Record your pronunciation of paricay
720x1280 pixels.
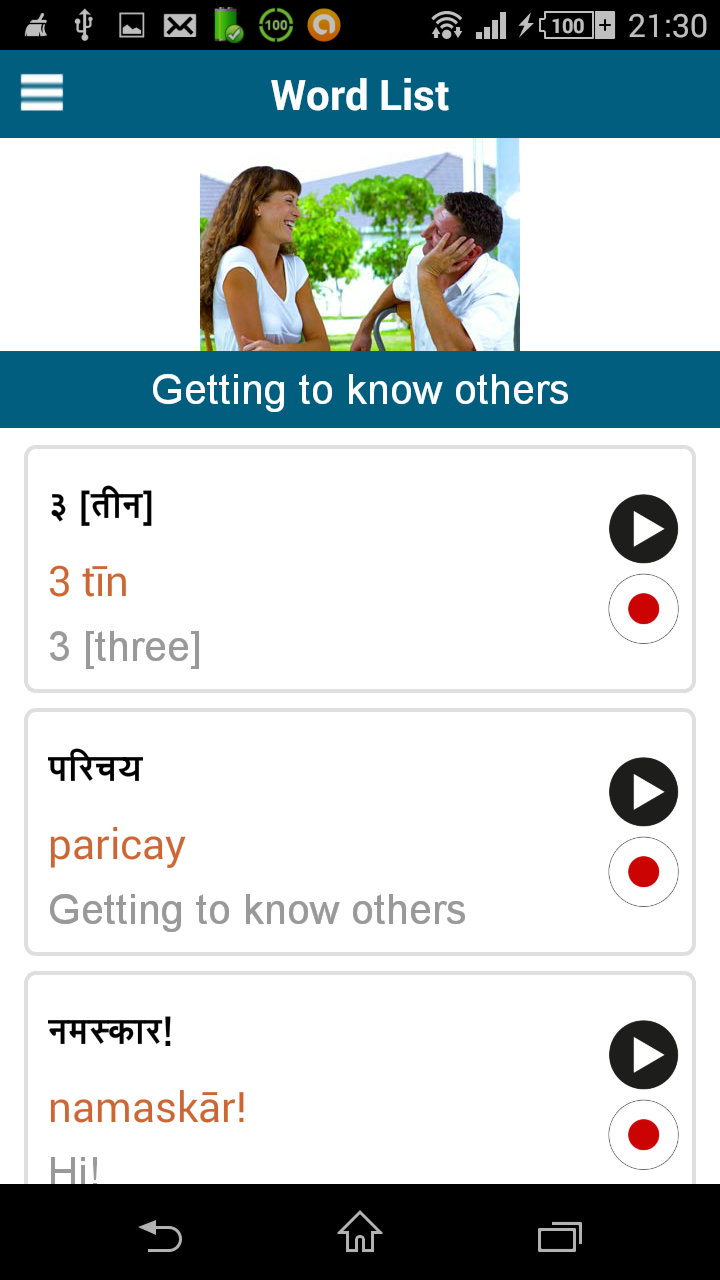(x=643, y=872)
